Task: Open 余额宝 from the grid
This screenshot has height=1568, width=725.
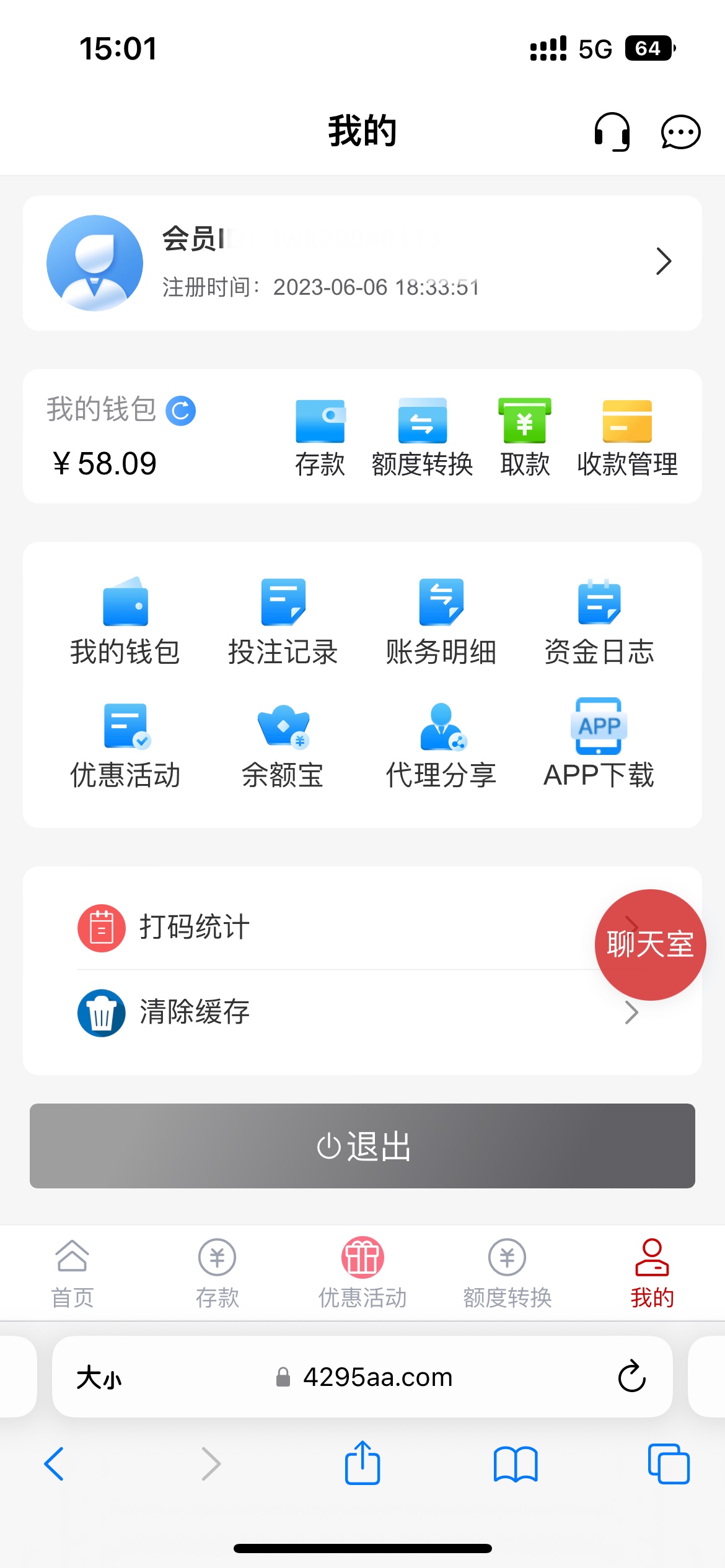Action: (x=283, y=745)
